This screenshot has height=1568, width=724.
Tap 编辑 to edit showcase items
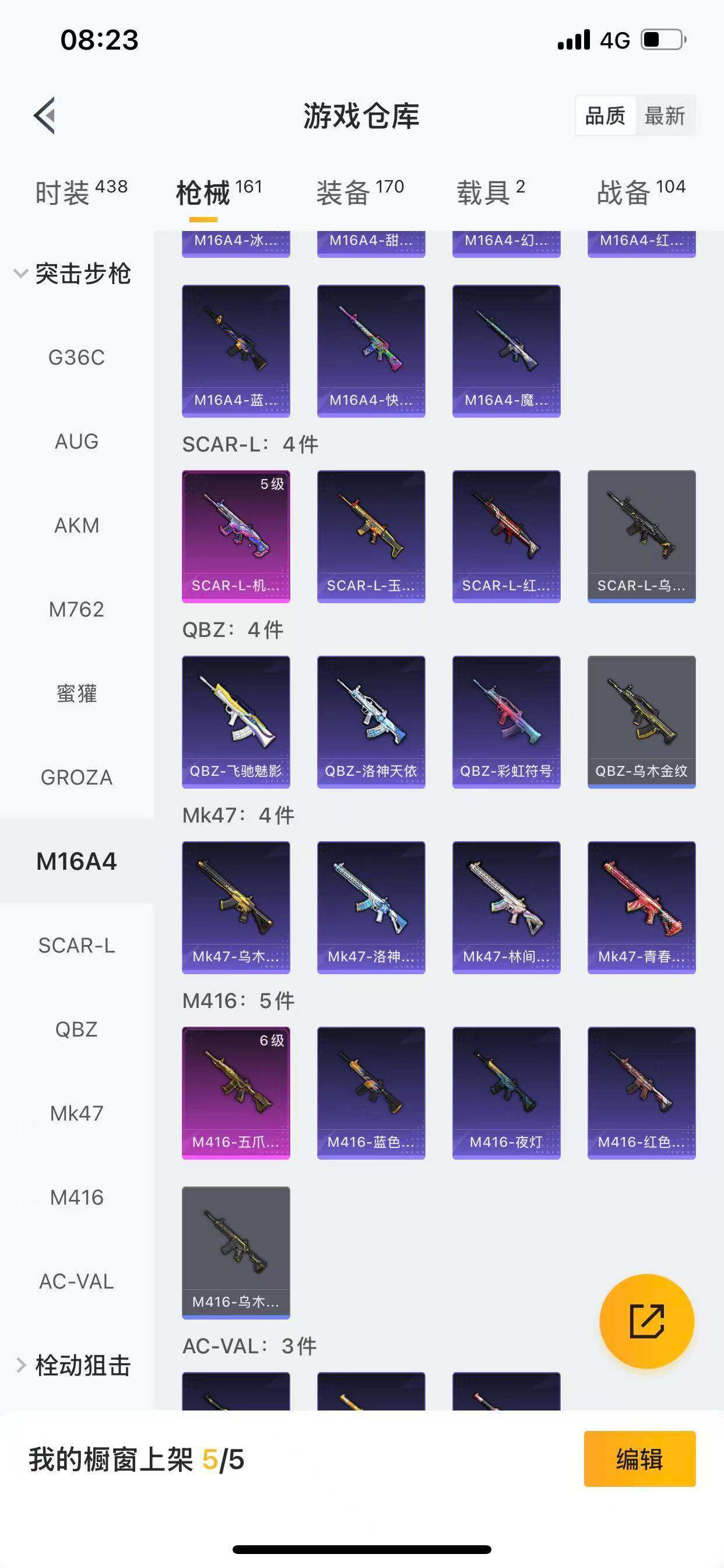click(639, 1459)
